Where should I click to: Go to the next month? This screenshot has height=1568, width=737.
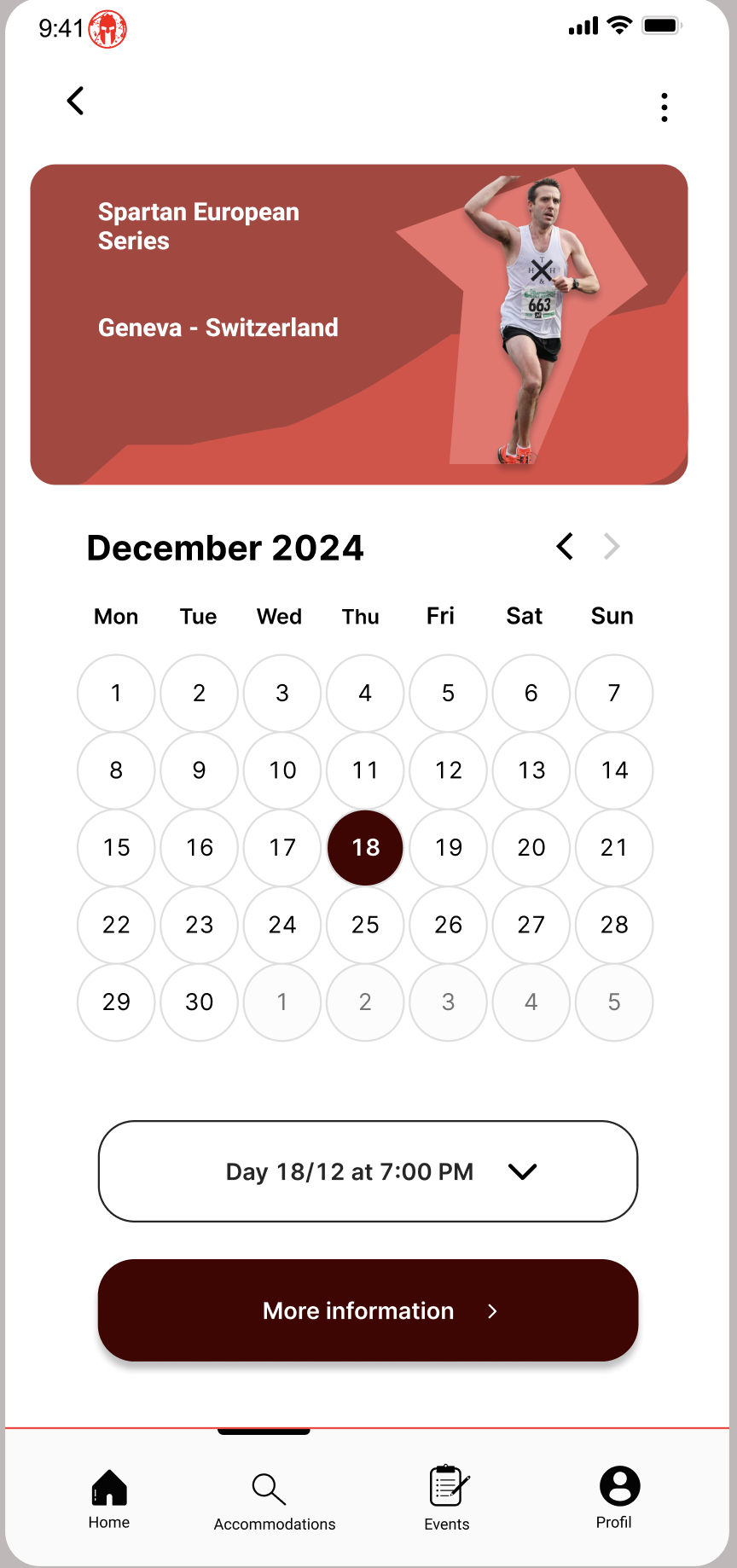[x=612, y=547]
